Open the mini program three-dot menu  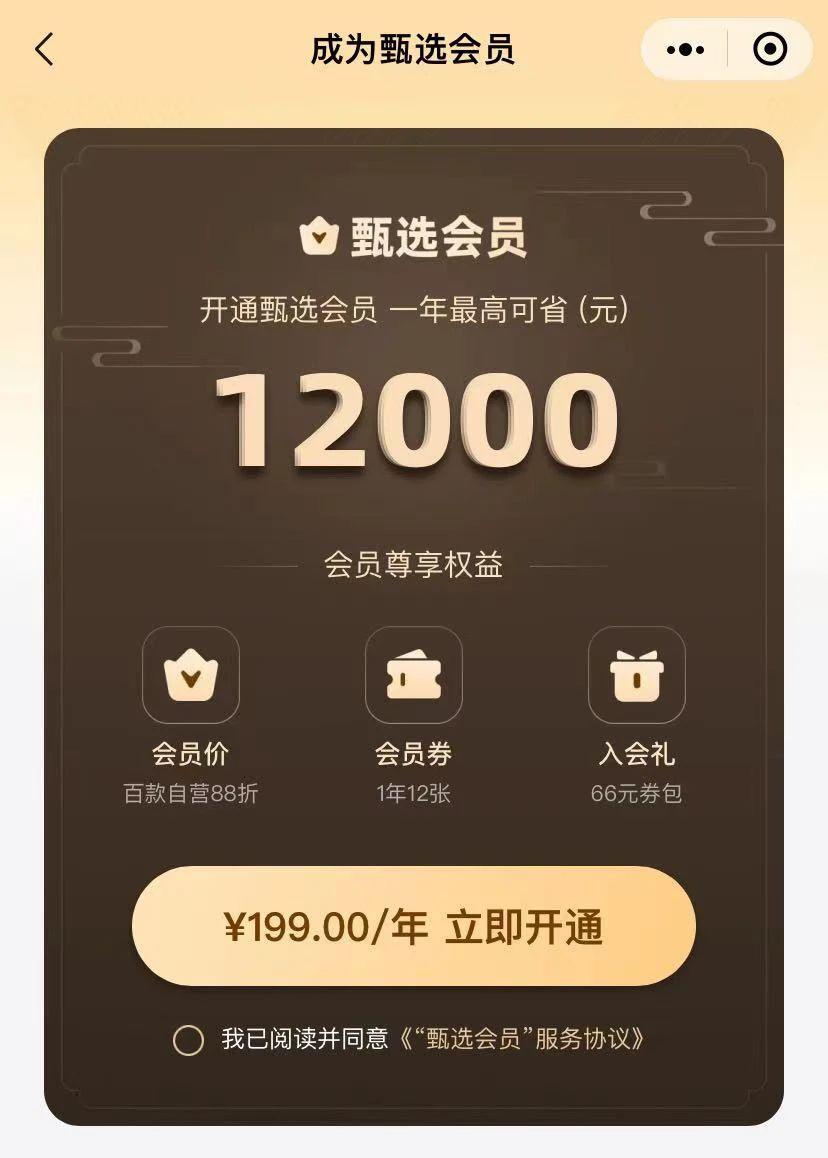pos(685,49)
